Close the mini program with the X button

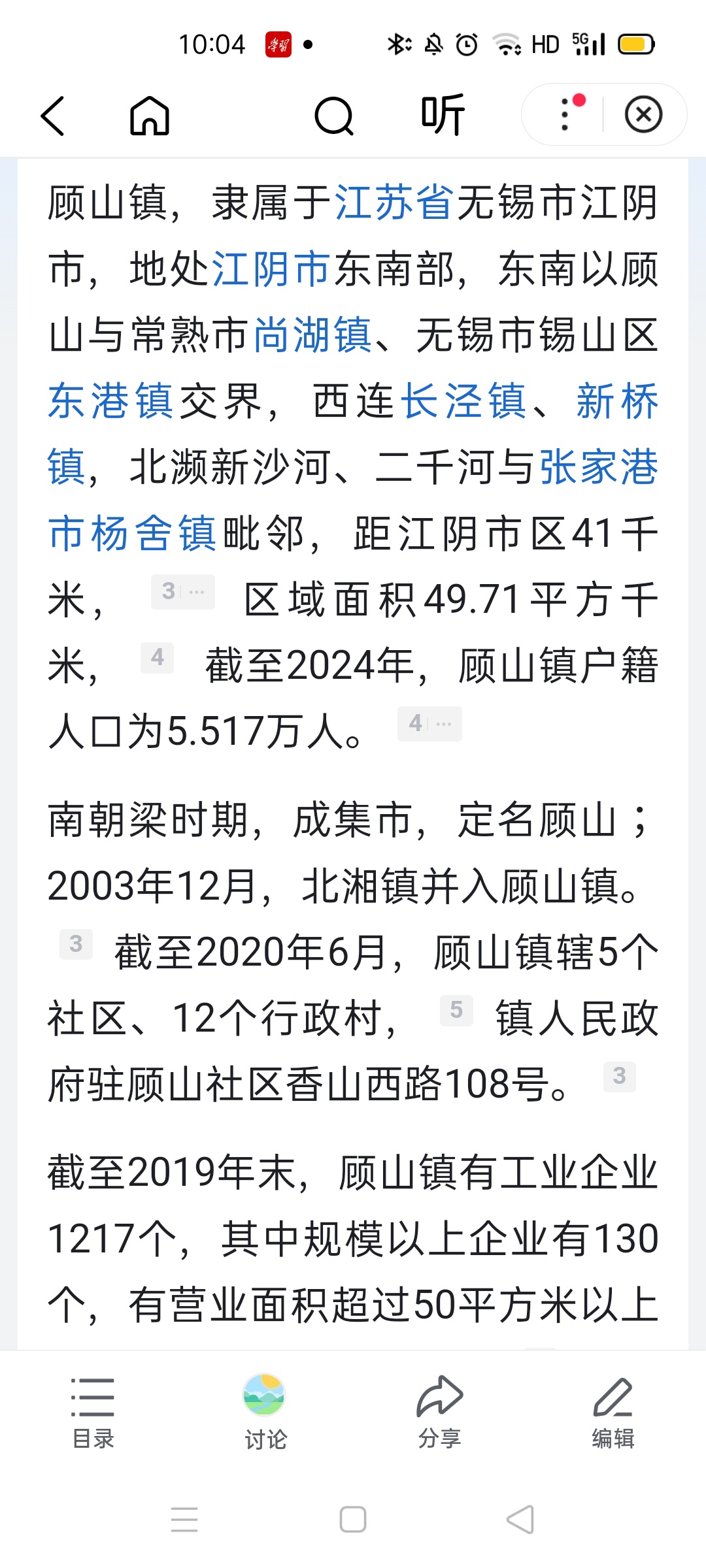tap(643, 114)
